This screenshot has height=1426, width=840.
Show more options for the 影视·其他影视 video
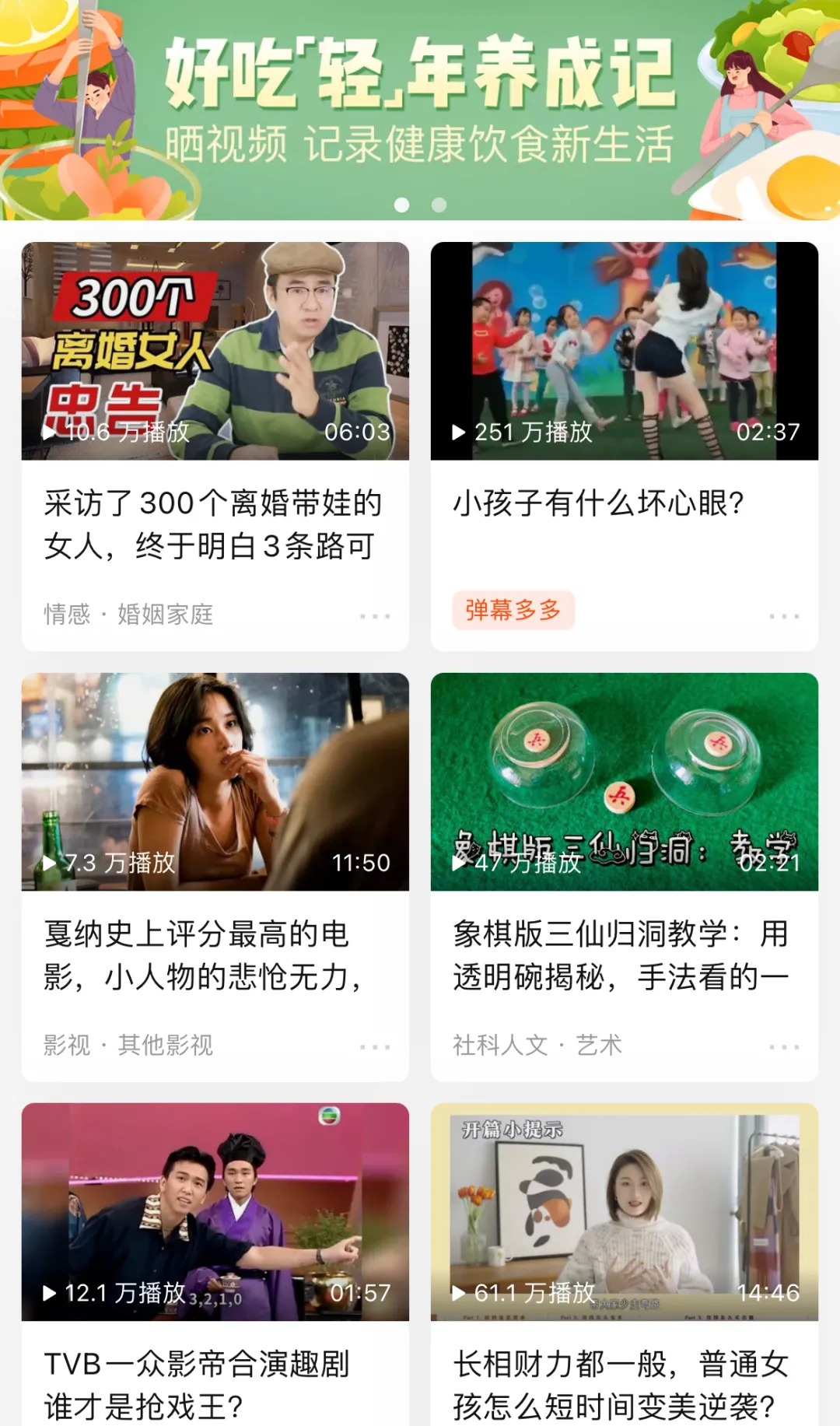point(375,1047)
